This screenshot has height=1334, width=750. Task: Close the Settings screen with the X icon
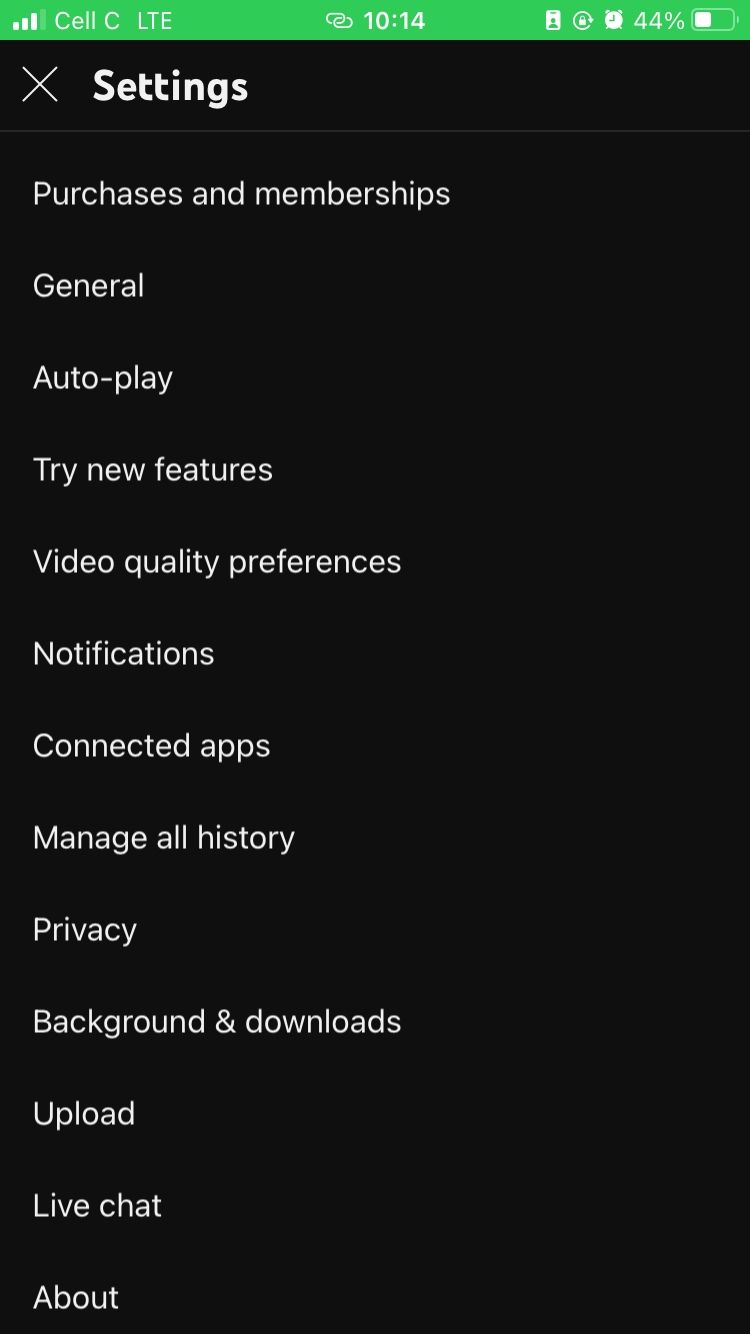pyautogui.click(x=40, y=84)
